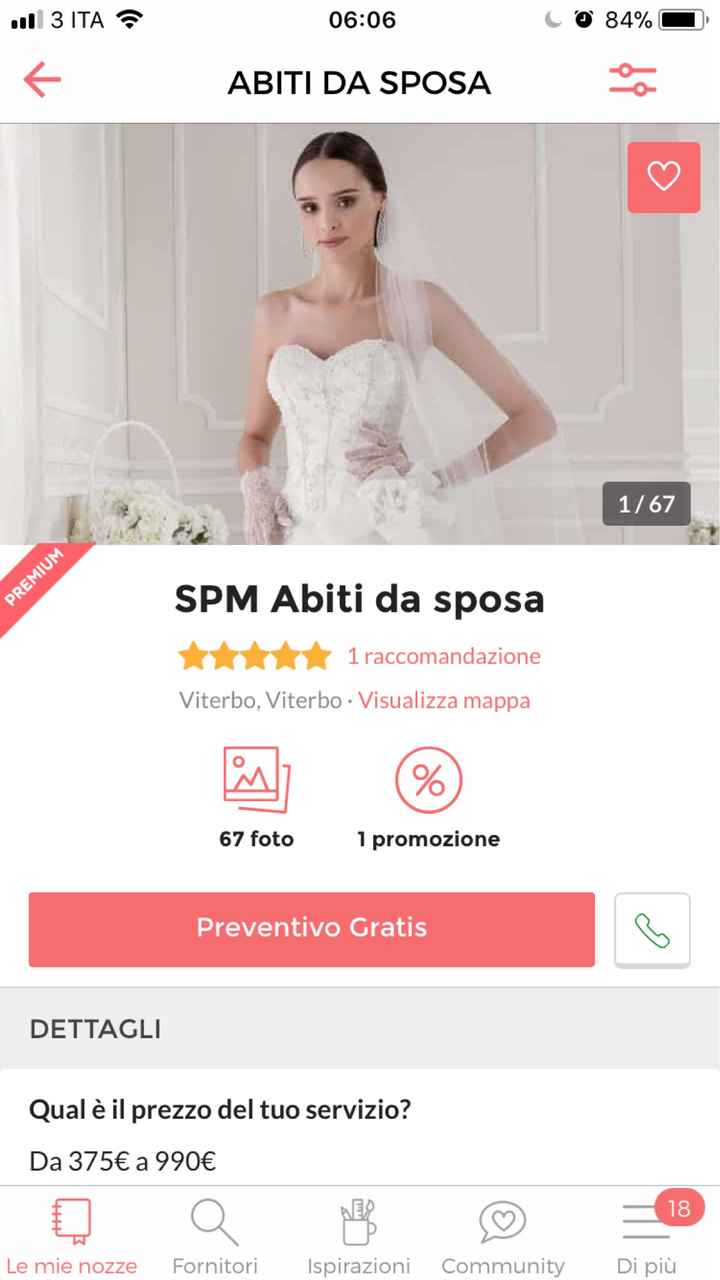This screenshot has width=720, height=1280.
Task: Tap the Le mie nozze notebook icon
Action: tap(71, 1220)
